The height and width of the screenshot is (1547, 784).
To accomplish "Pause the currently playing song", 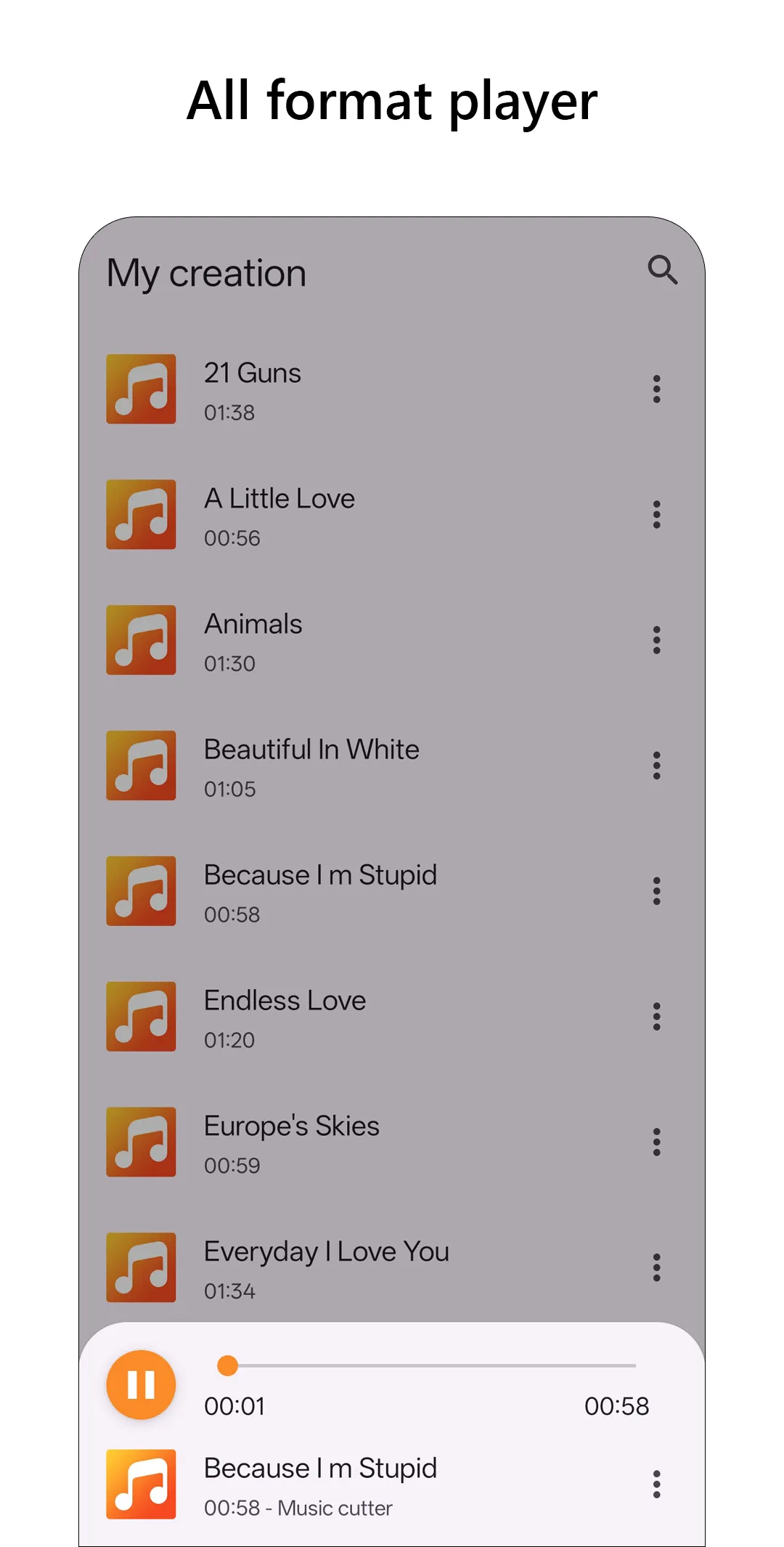I will [140, 1384].
